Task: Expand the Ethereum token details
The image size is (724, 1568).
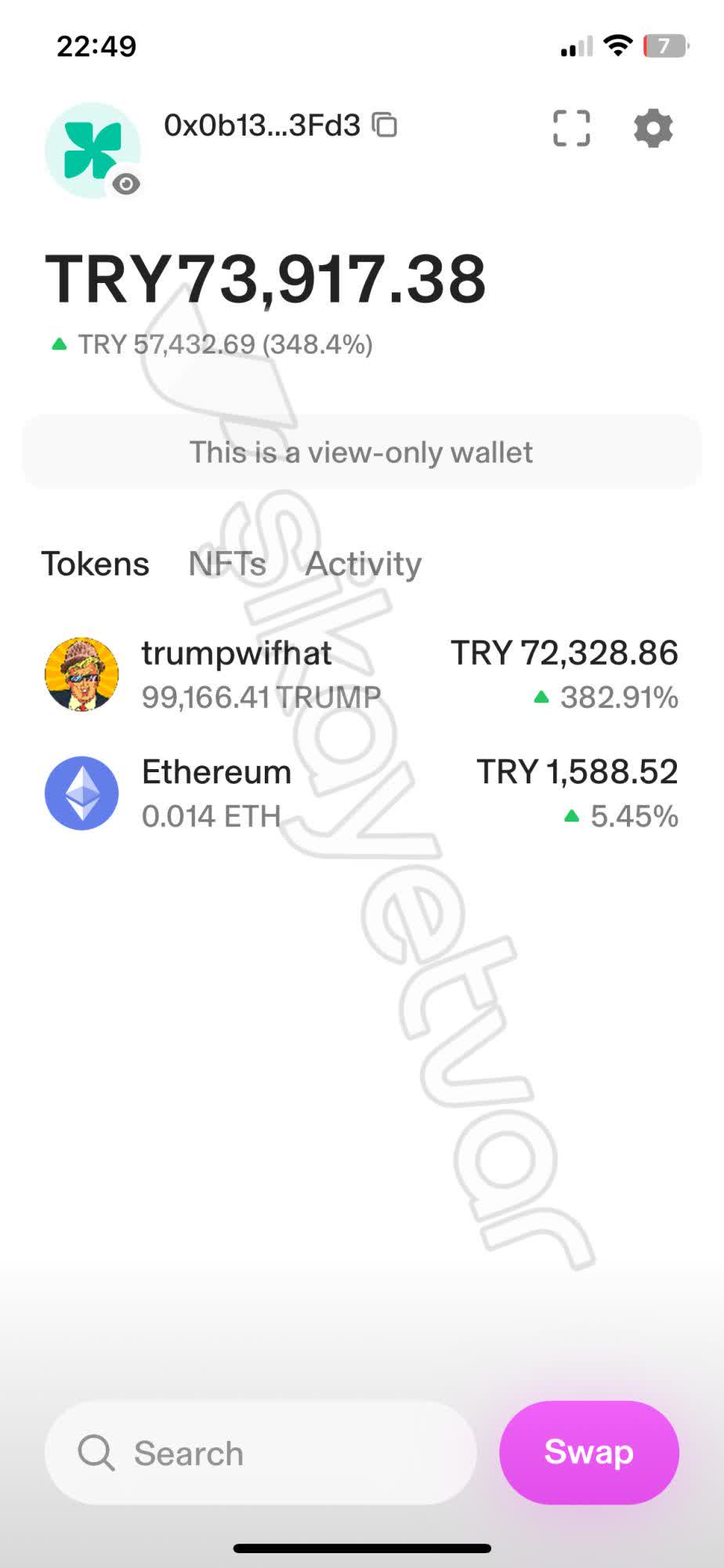Action: (360, 793)
